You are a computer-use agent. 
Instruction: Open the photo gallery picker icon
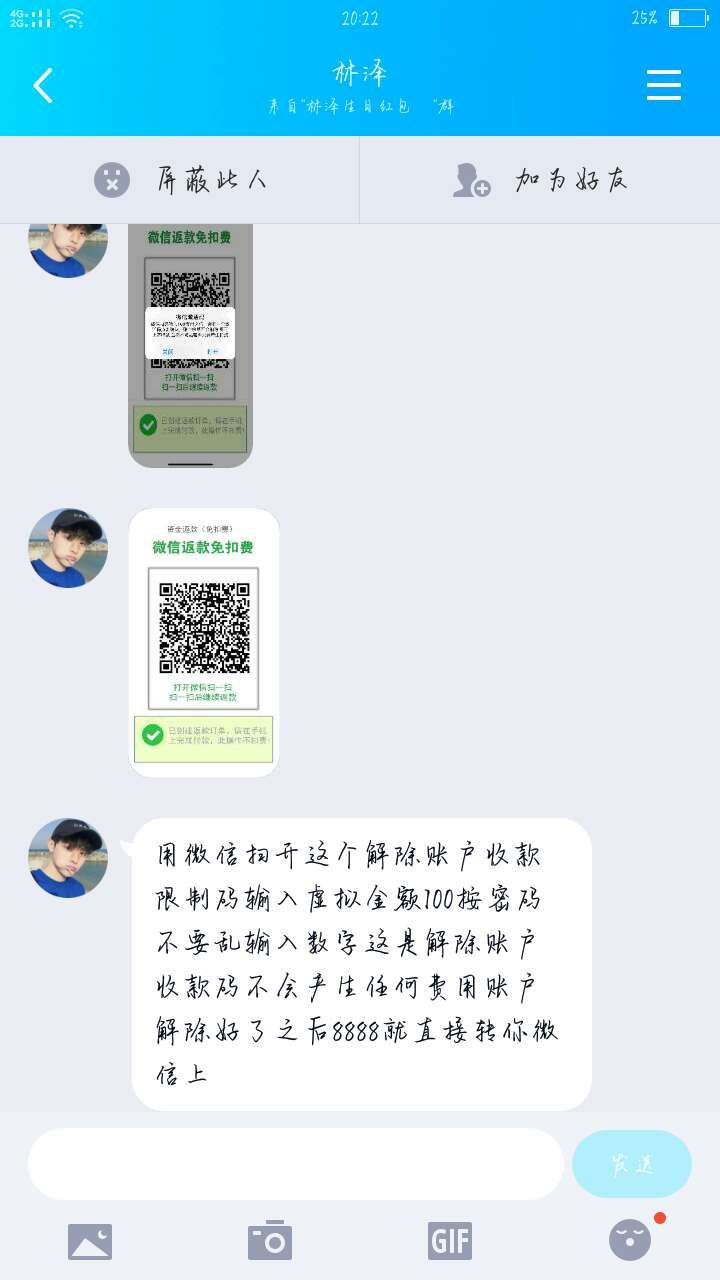pyautogui.click(x=90, y=1241)
